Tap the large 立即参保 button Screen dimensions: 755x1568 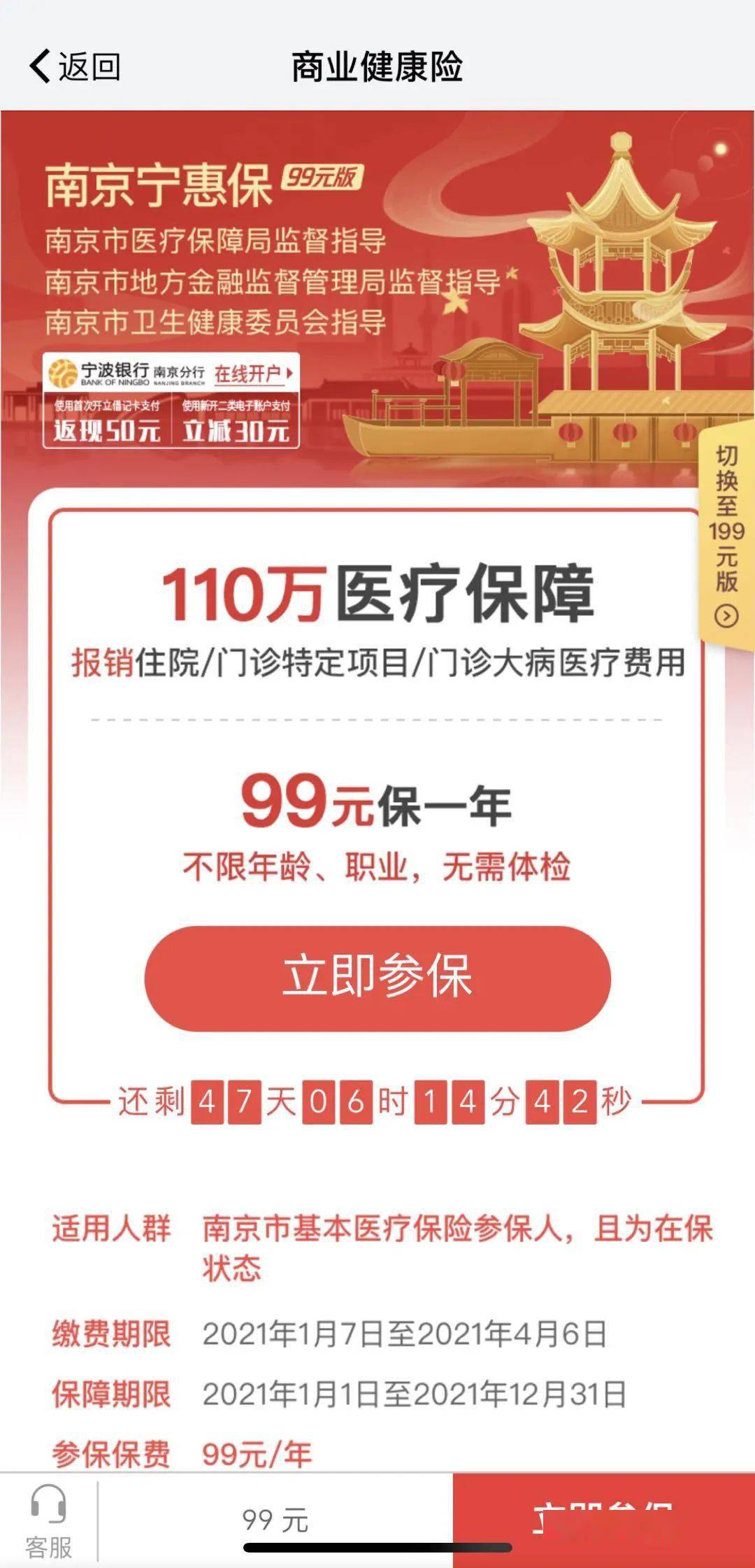377,978
